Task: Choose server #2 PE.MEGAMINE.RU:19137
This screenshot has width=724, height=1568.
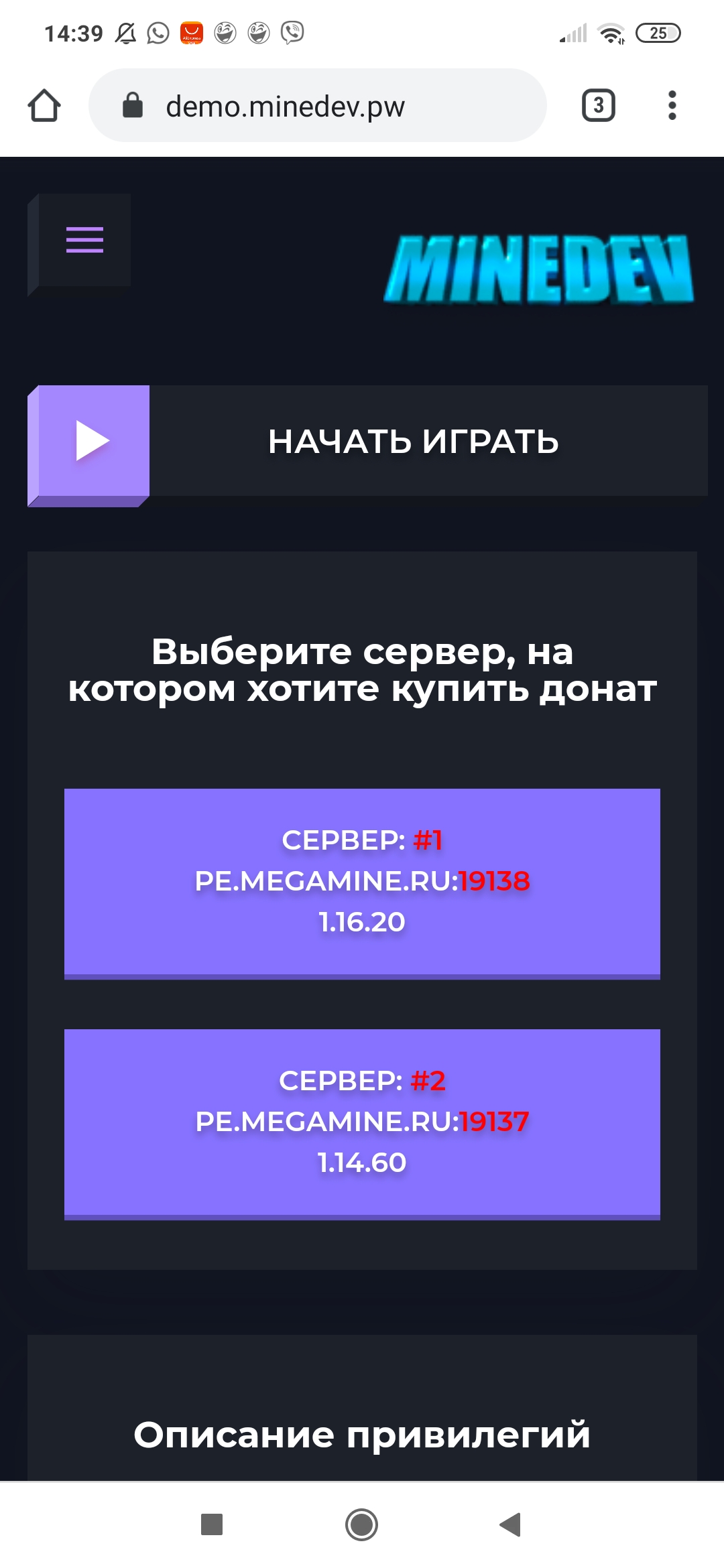Action: pos(362,1122)
